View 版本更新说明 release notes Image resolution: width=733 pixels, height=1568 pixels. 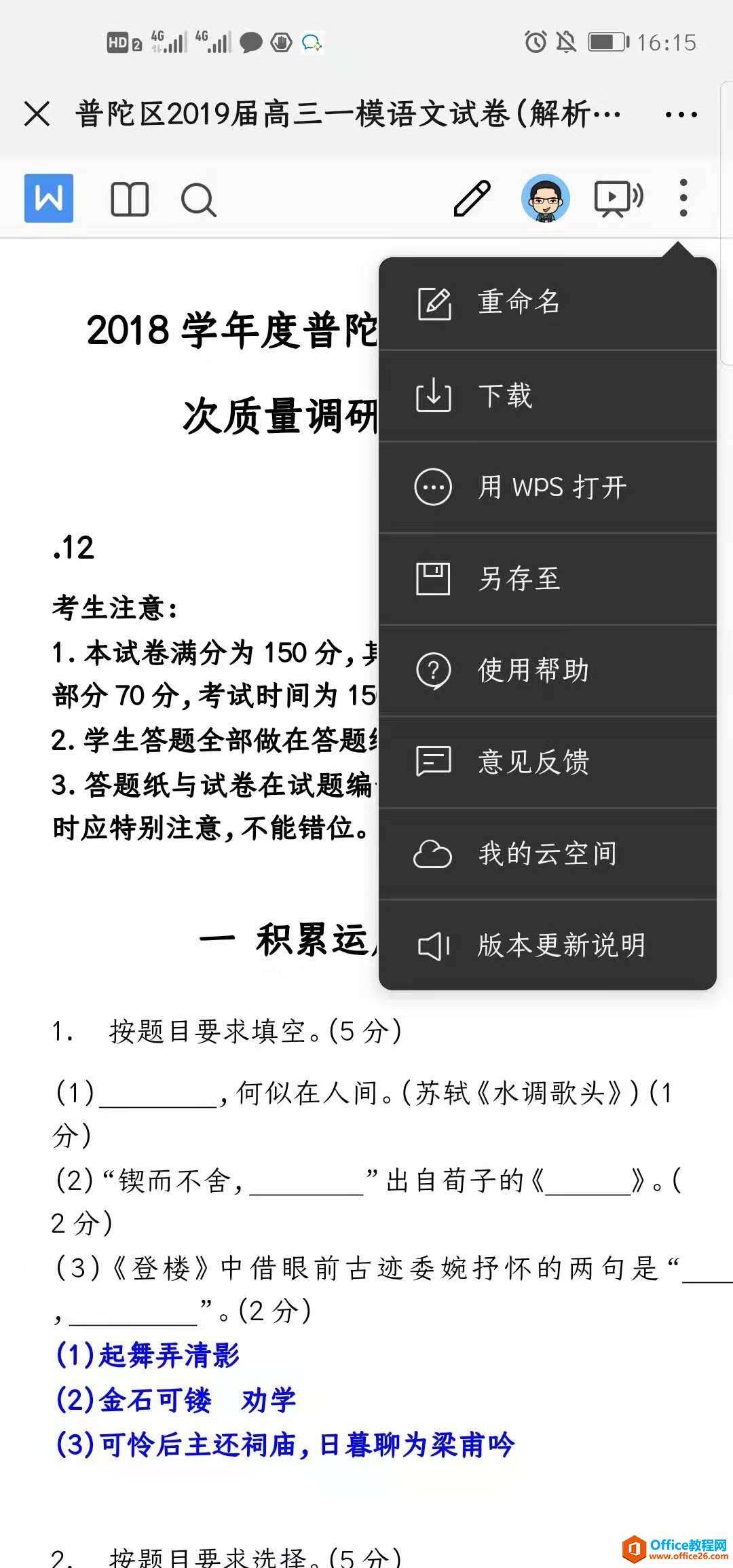point(547,946)
